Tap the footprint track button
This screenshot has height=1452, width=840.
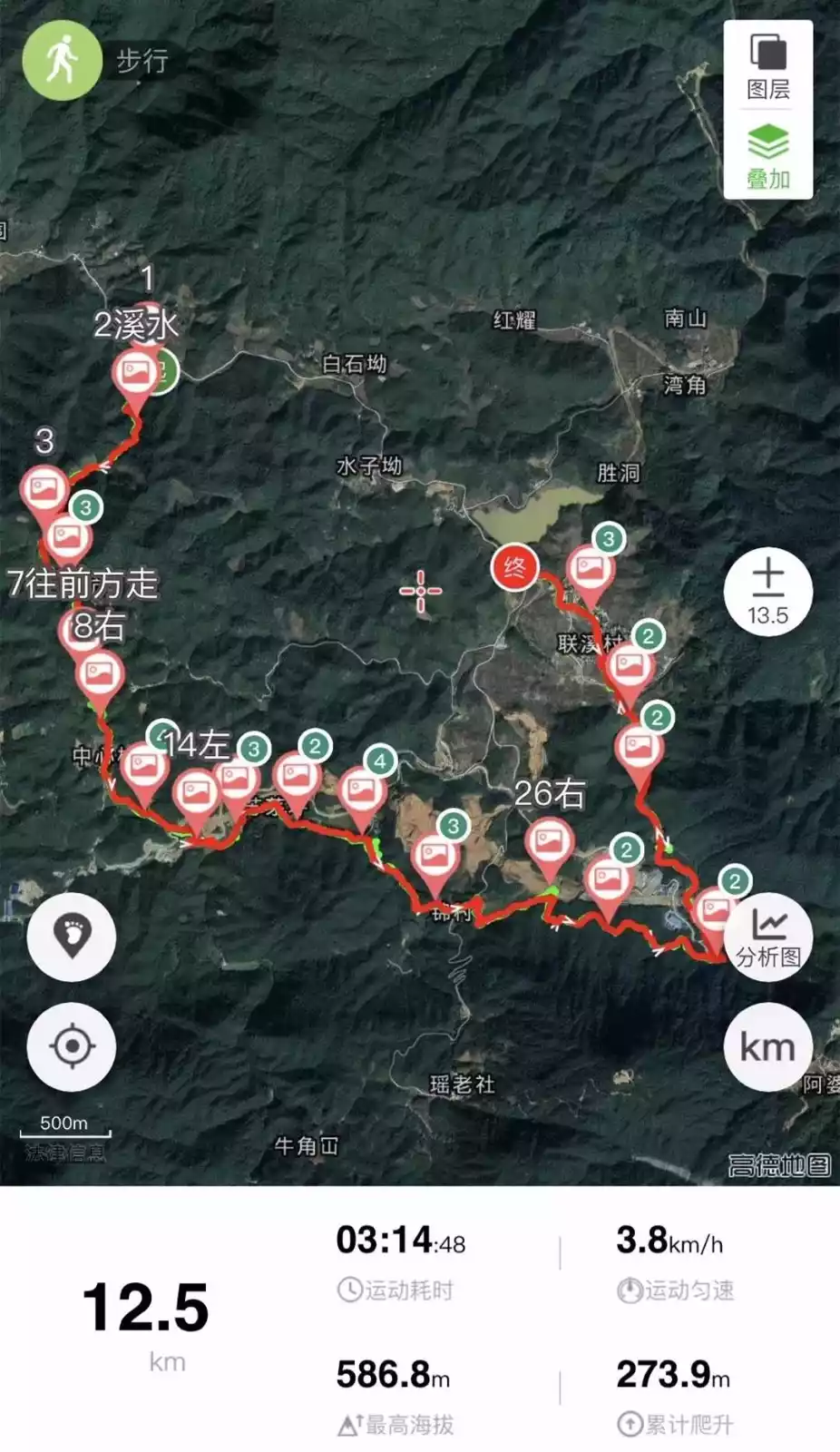click(x=72, y=936)
